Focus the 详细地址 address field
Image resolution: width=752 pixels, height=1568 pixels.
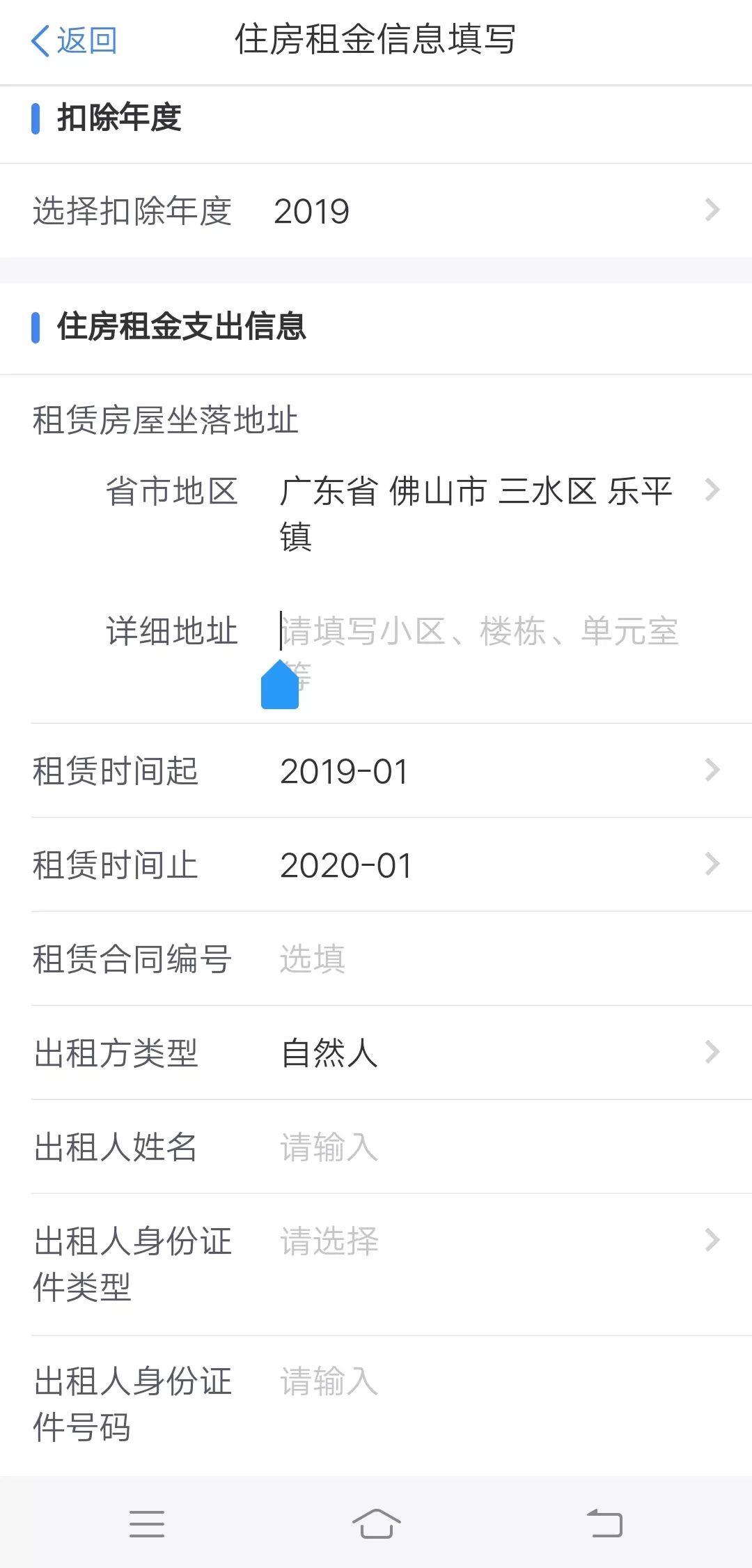(x=480, y=632)
